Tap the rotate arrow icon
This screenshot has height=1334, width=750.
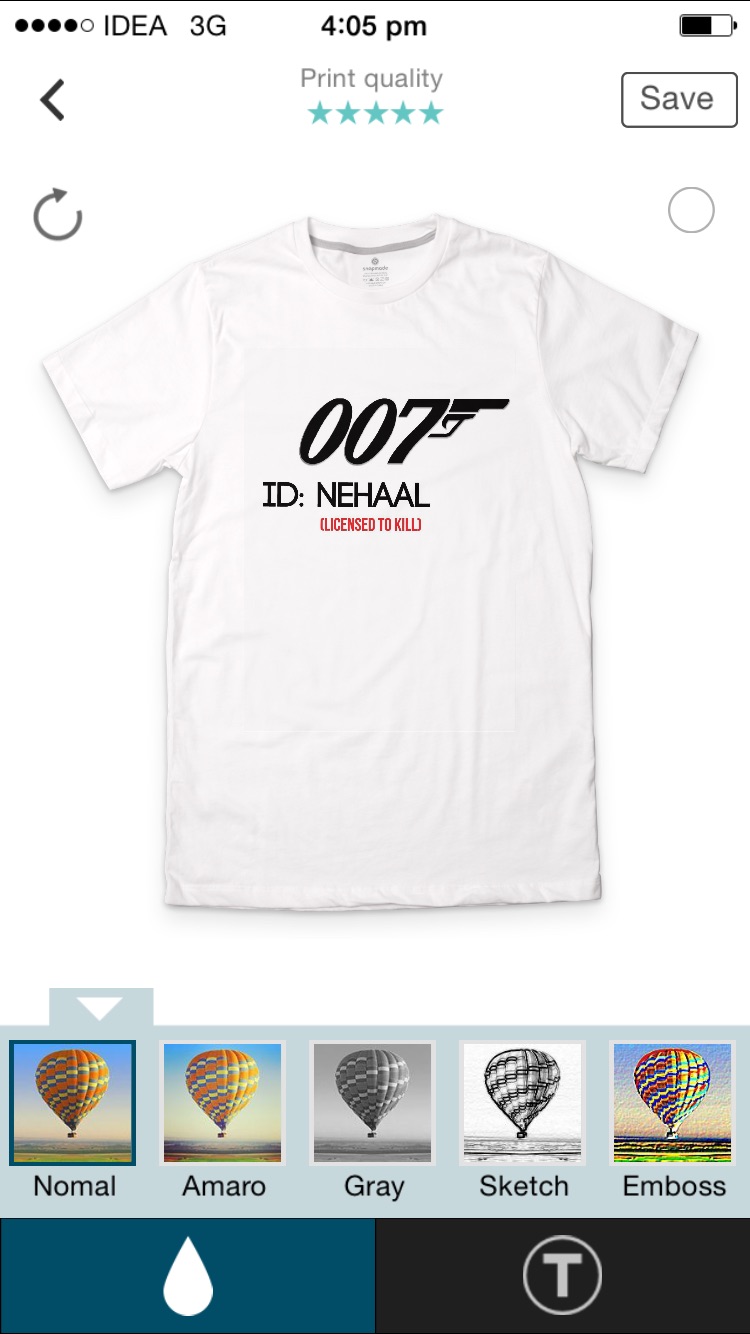click(57, 214)
